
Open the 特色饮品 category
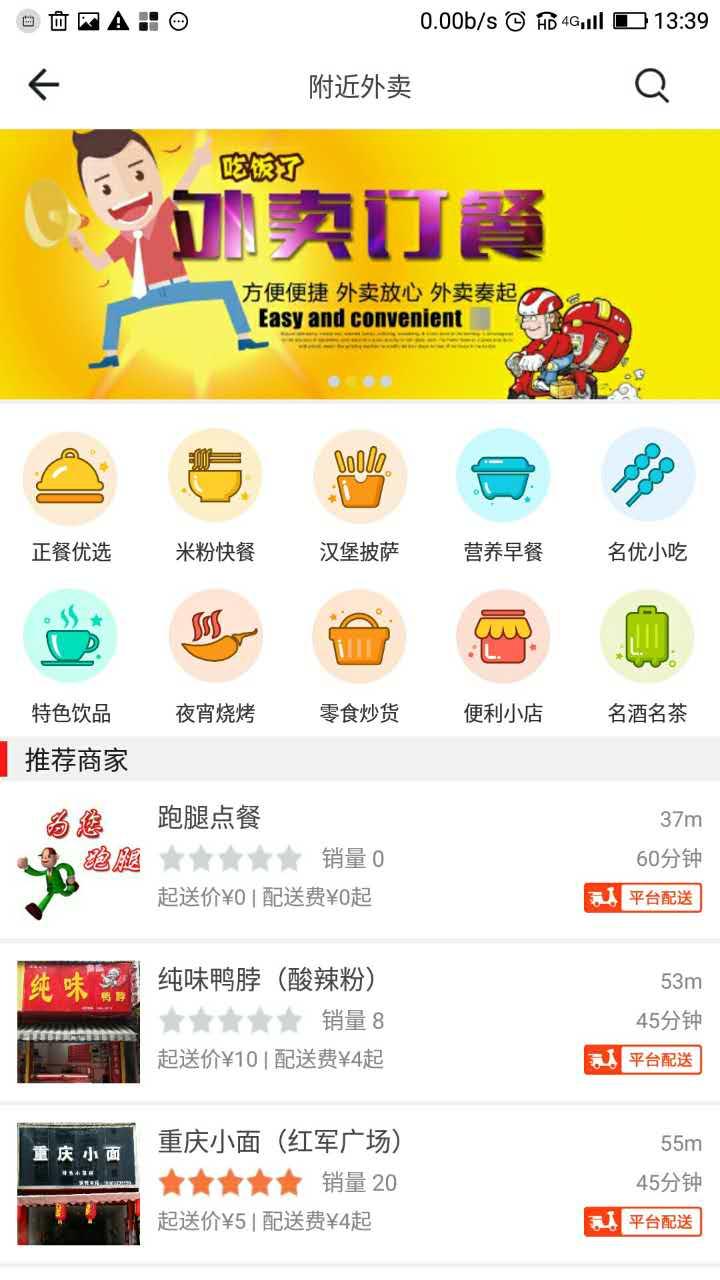click(71, 657)
